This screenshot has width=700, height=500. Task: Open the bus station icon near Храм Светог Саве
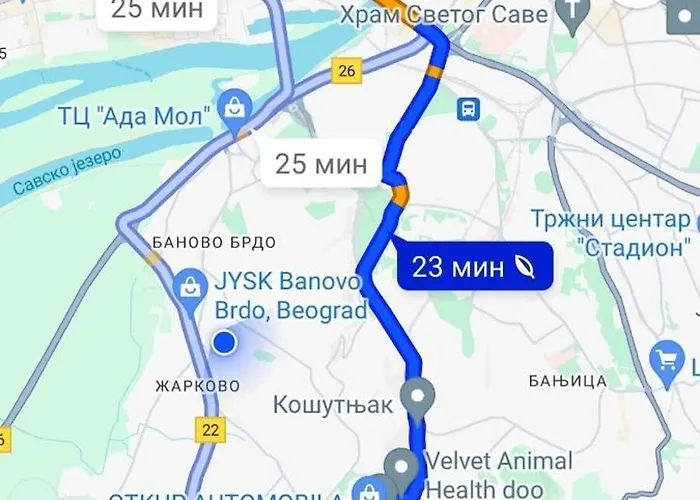pyautogui.click(x=468, y=109)
